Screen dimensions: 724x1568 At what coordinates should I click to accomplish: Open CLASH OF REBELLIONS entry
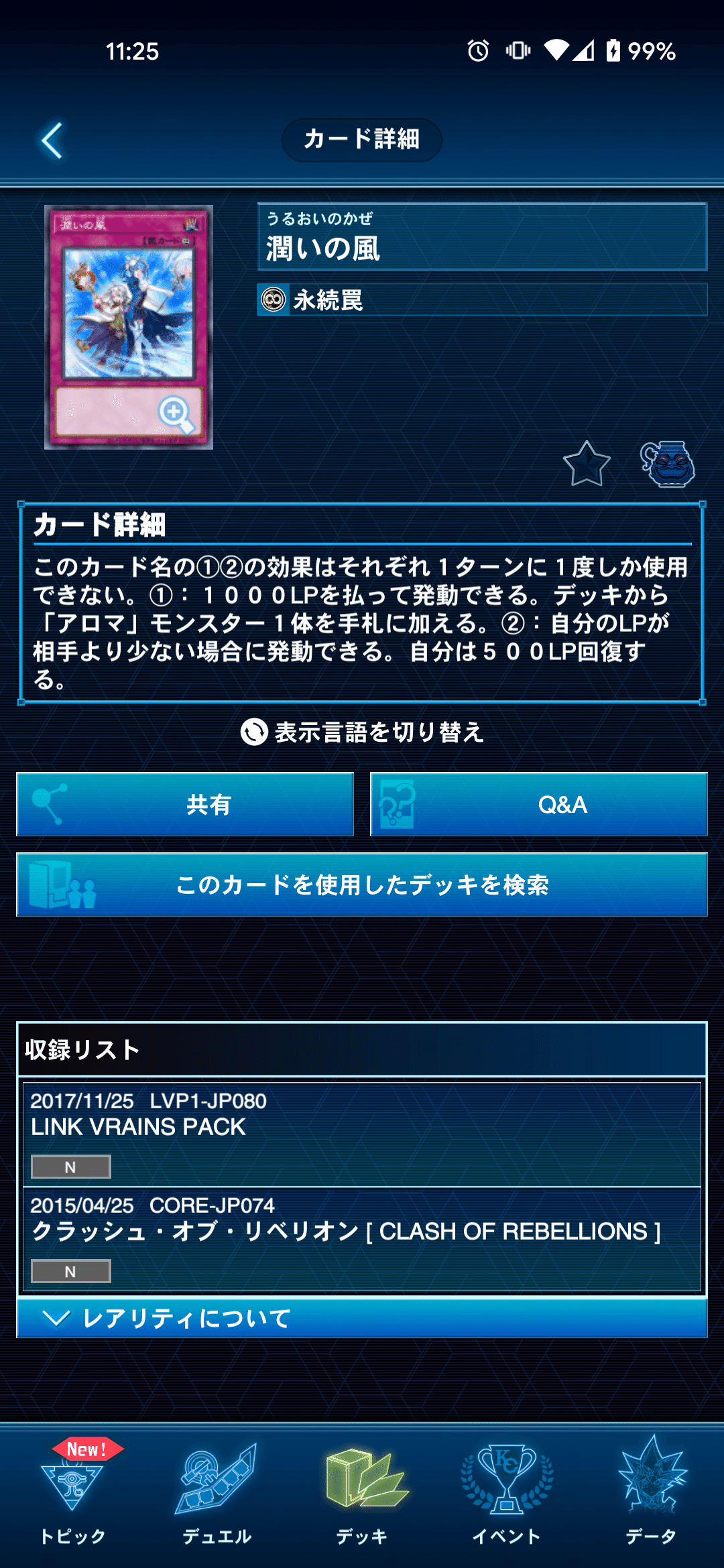pos(362,1238)
